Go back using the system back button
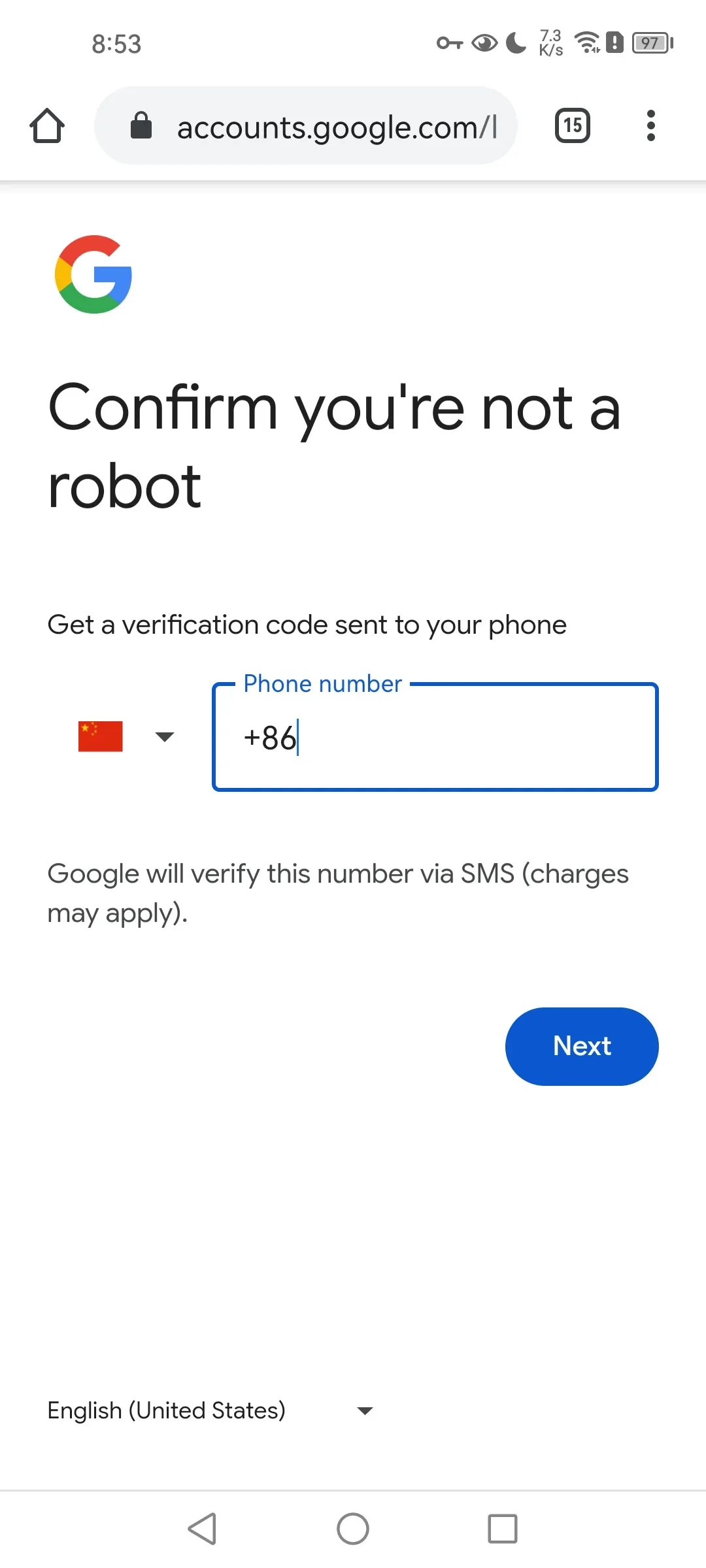The width and height of the screenshot is (706, 1568). [202, 1529]
